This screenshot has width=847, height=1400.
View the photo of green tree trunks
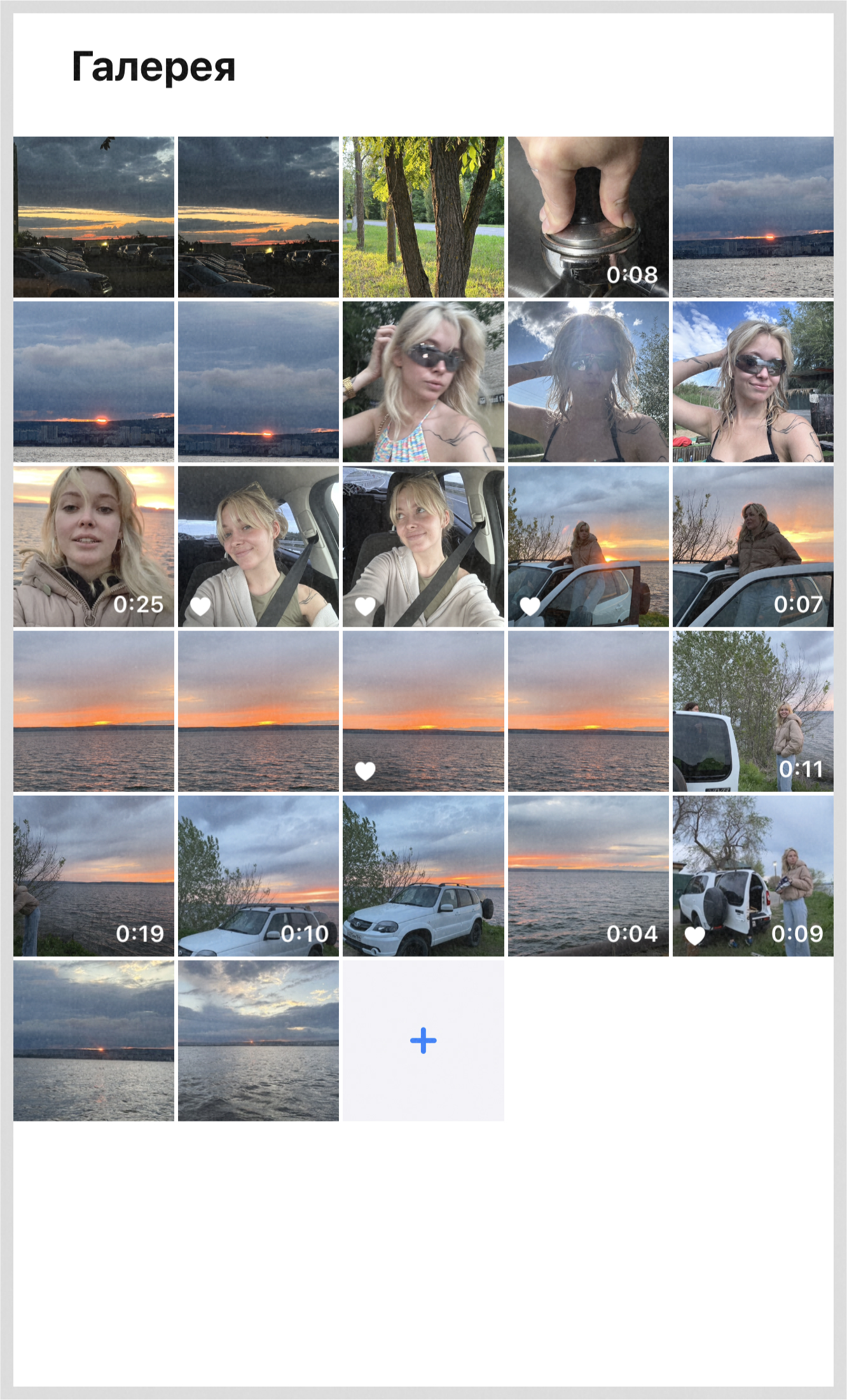423,217
